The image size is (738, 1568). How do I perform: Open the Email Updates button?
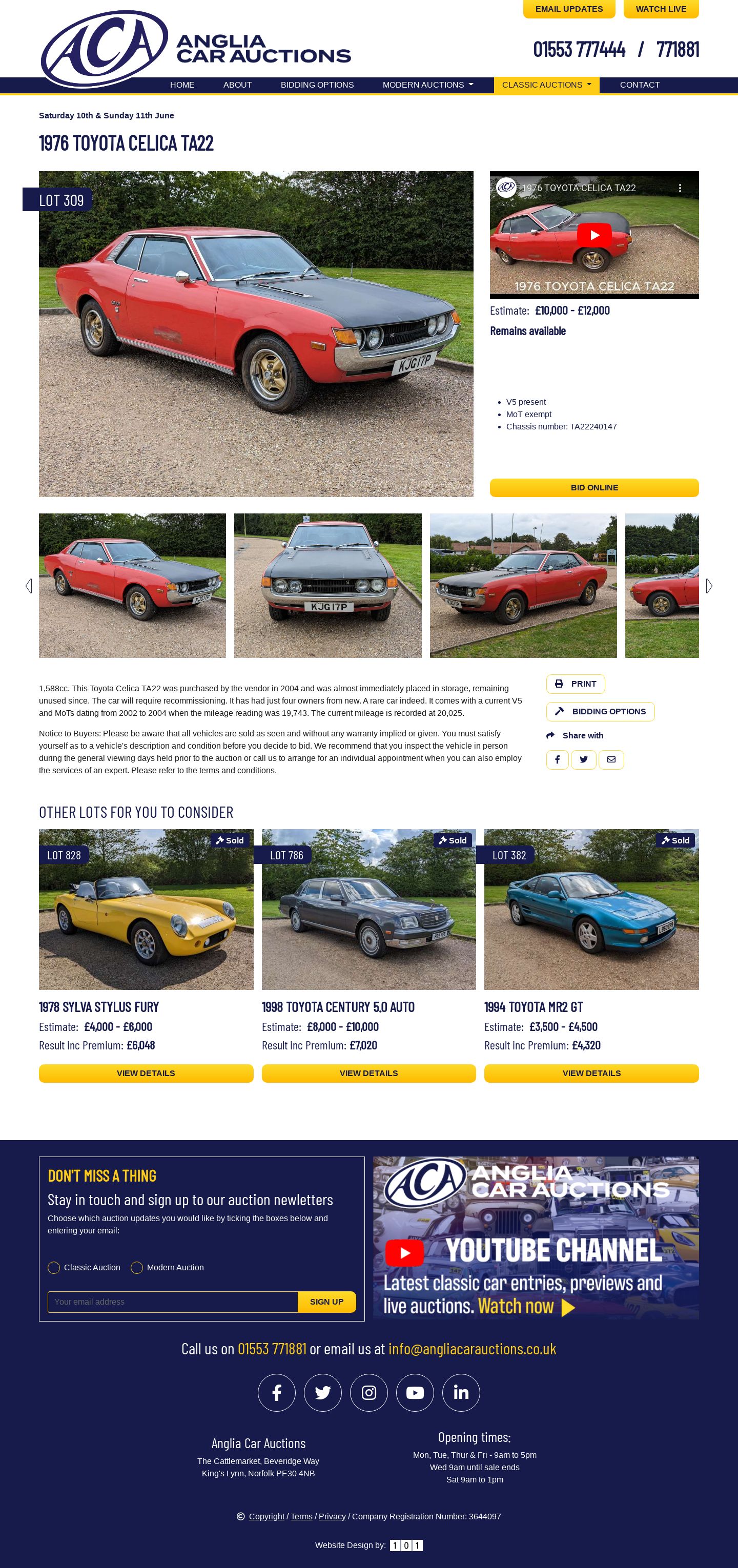[x=569, y=9]
